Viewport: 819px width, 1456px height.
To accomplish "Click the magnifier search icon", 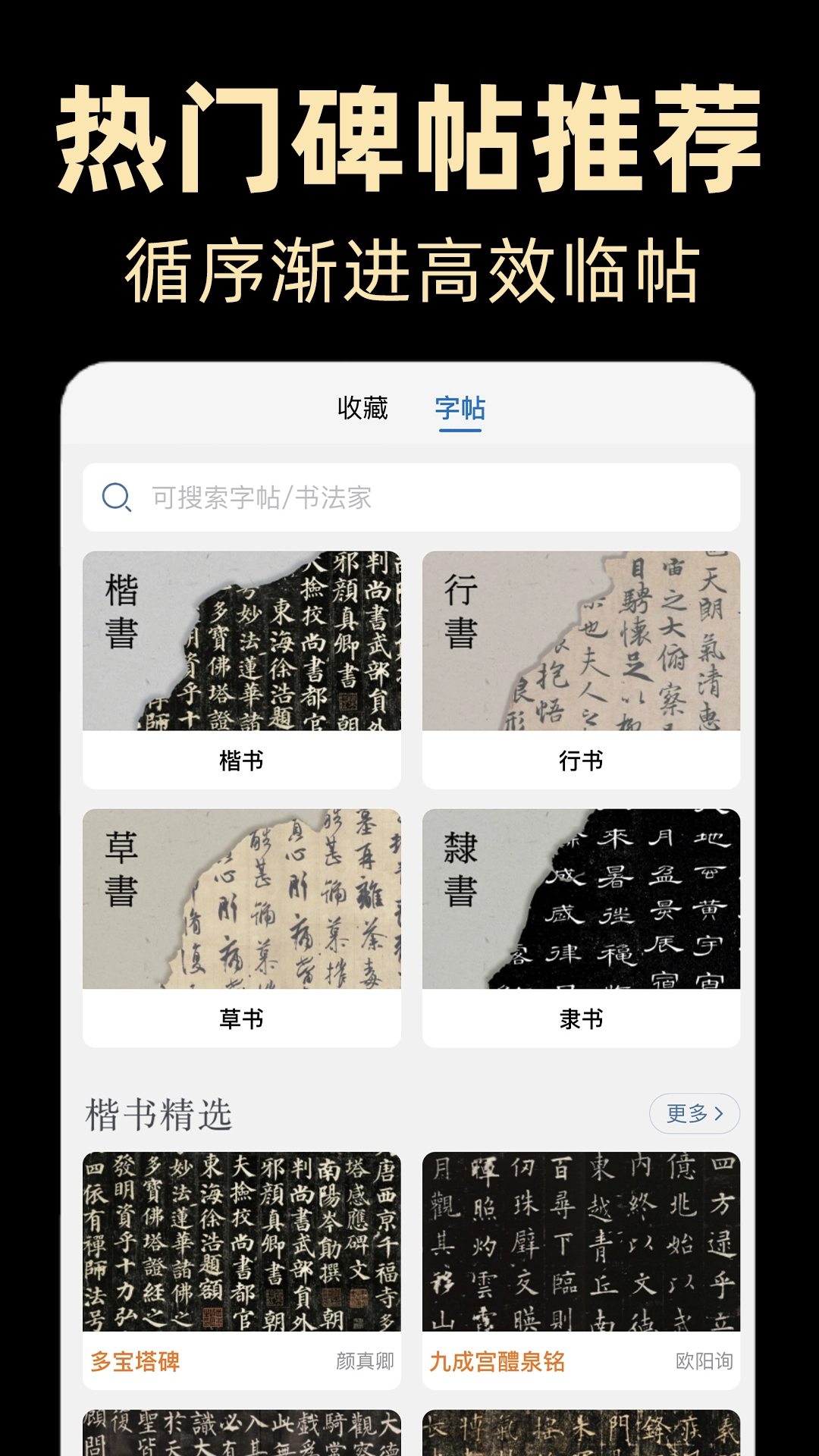I will [x=115, y=497].
